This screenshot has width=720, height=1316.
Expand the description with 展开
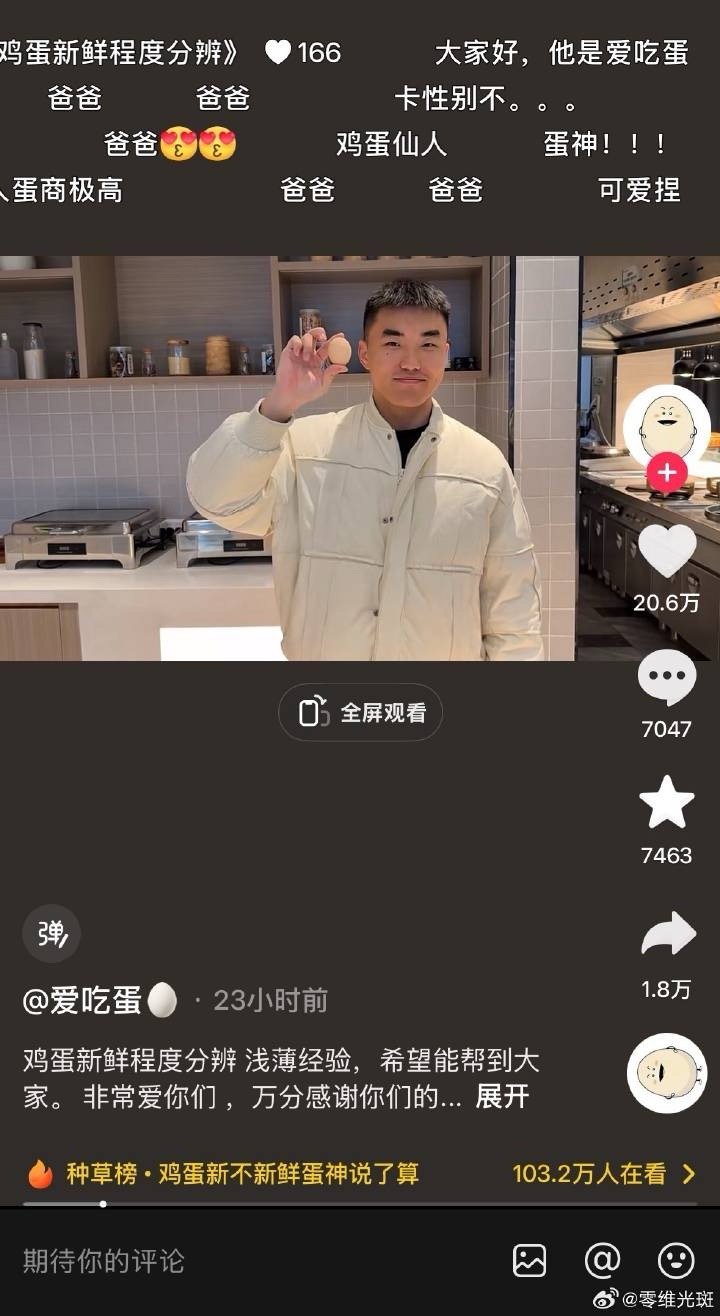click(x=502, y=1096)
